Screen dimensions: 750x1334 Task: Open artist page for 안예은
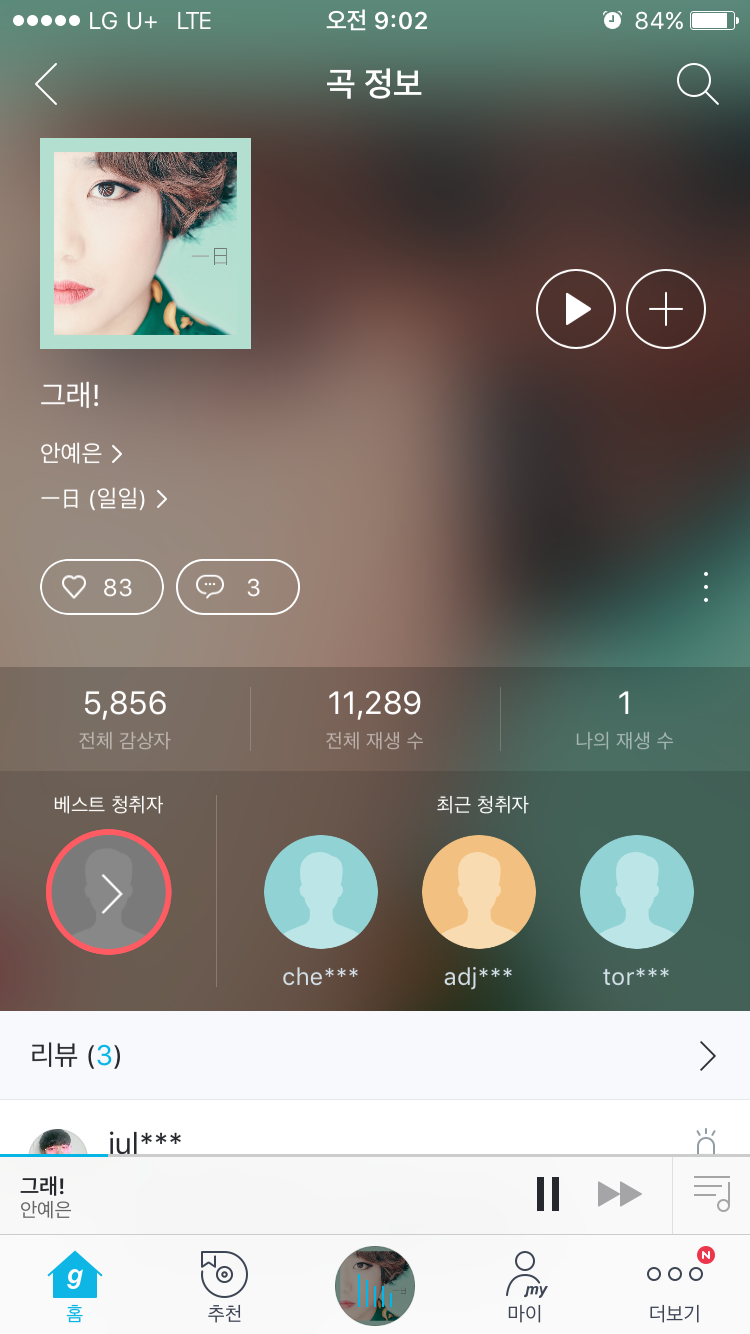[81, 454]
